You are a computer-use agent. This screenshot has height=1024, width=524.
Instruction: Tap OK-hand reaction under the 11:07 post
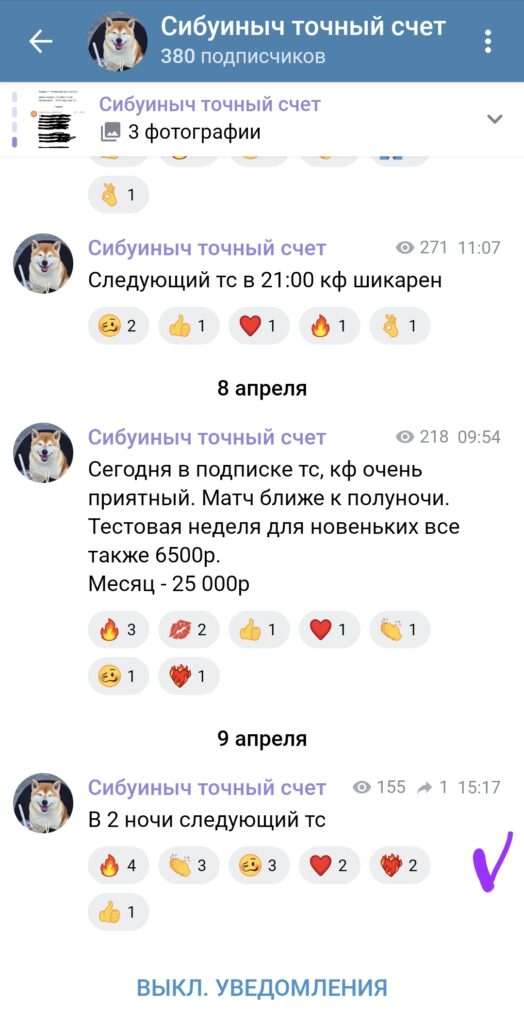[400, 325]
